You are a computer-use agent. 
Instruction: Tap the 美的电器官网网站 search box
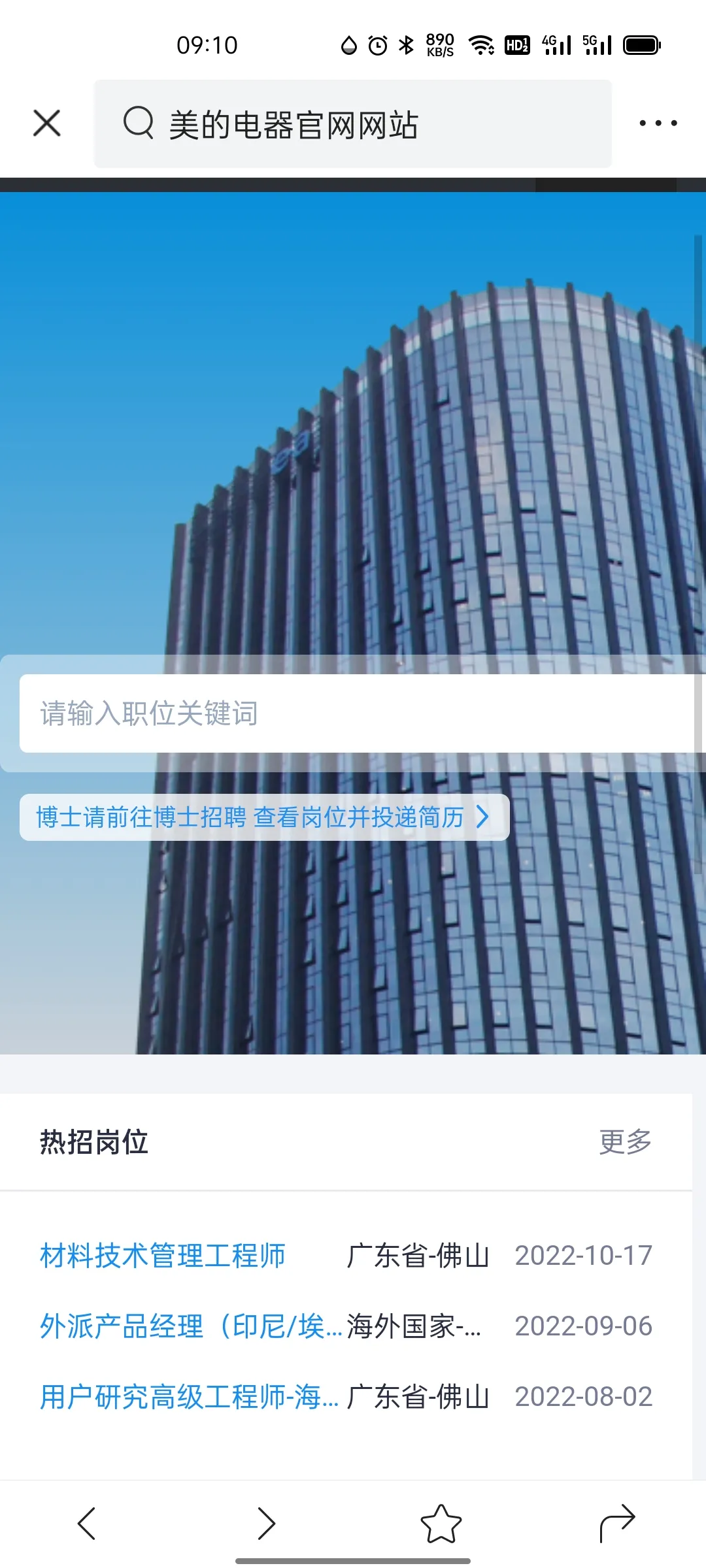(353, 124)
